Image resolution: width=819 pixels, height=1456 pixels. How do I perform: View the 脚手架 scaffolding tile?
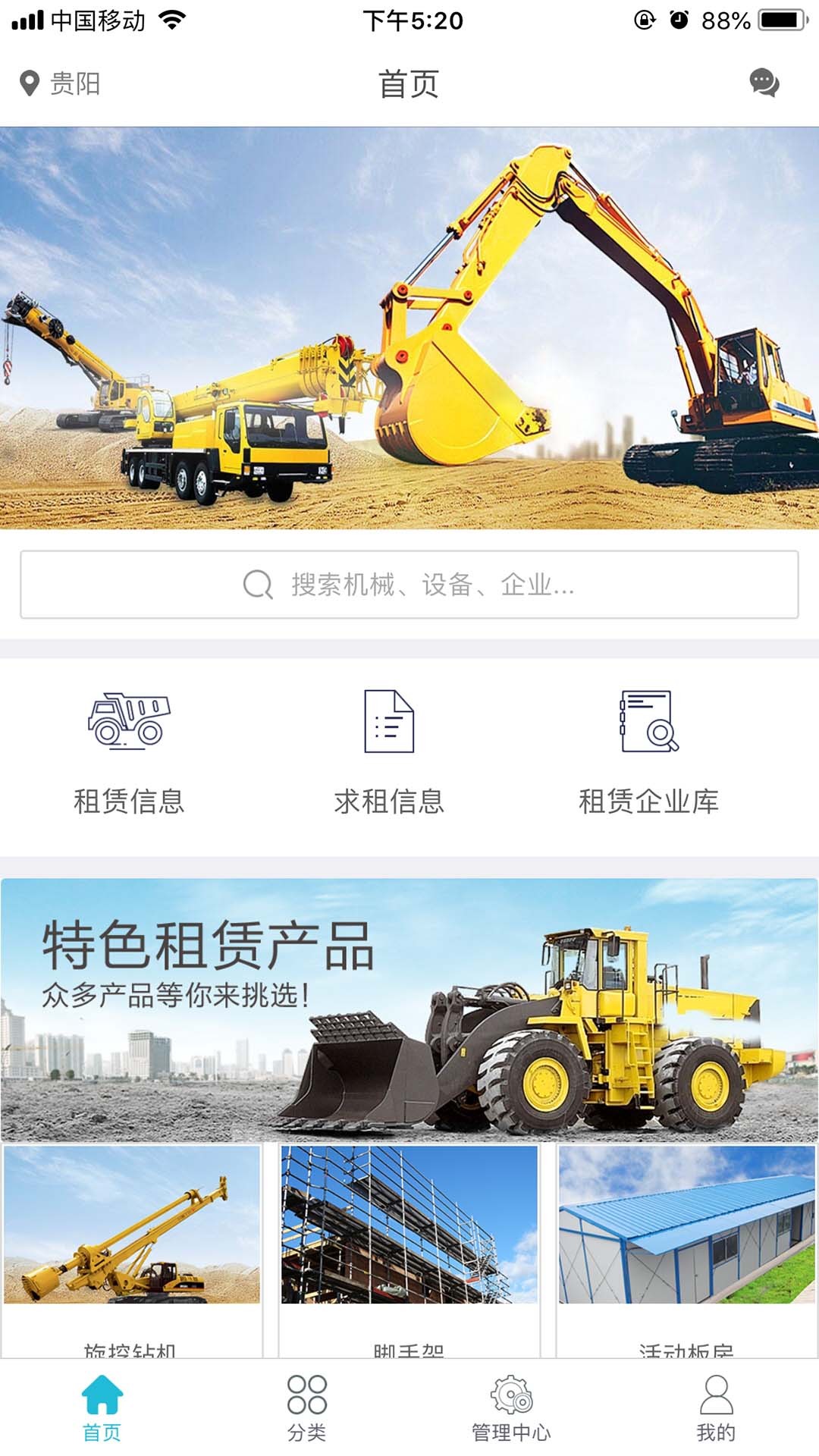pos(409,1244)
